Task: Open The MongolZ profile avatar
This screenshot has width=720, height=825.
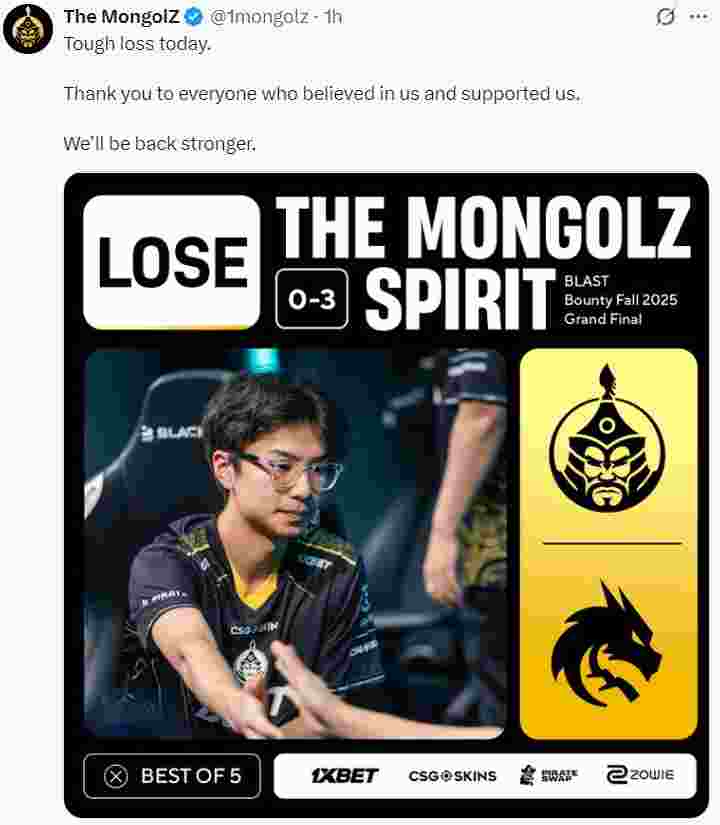Action: click(x=27, y=28)
